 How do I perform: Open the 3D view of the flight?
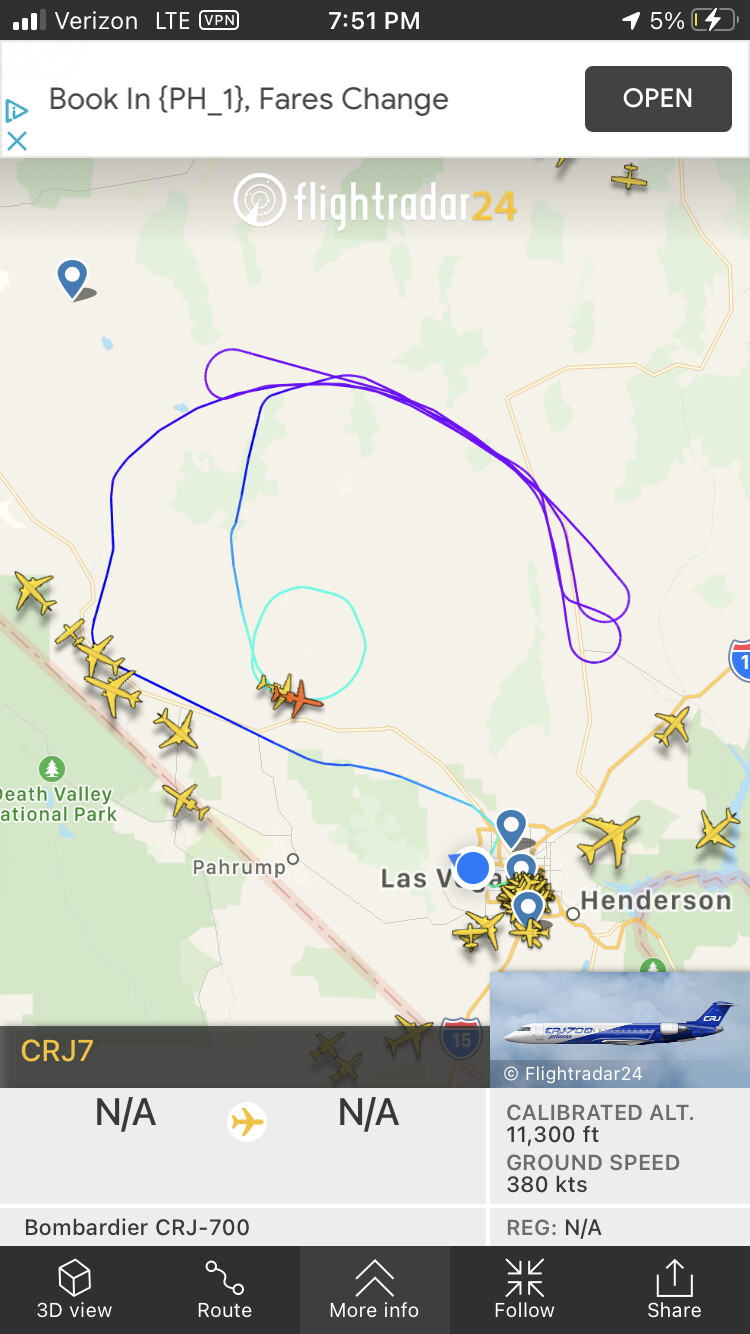(75, 1289)
